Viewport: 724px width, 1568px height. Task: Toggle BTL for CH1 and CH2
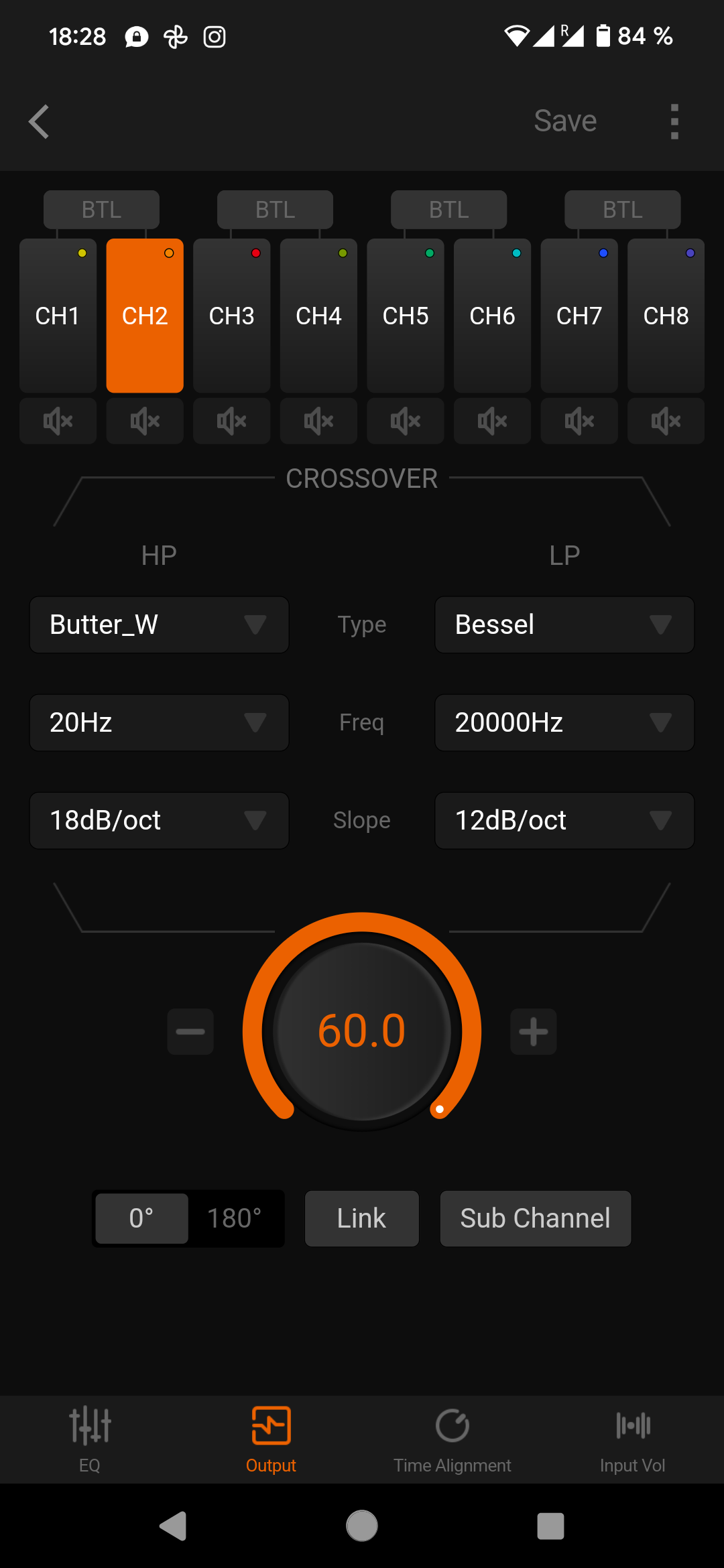click(101, 210)
